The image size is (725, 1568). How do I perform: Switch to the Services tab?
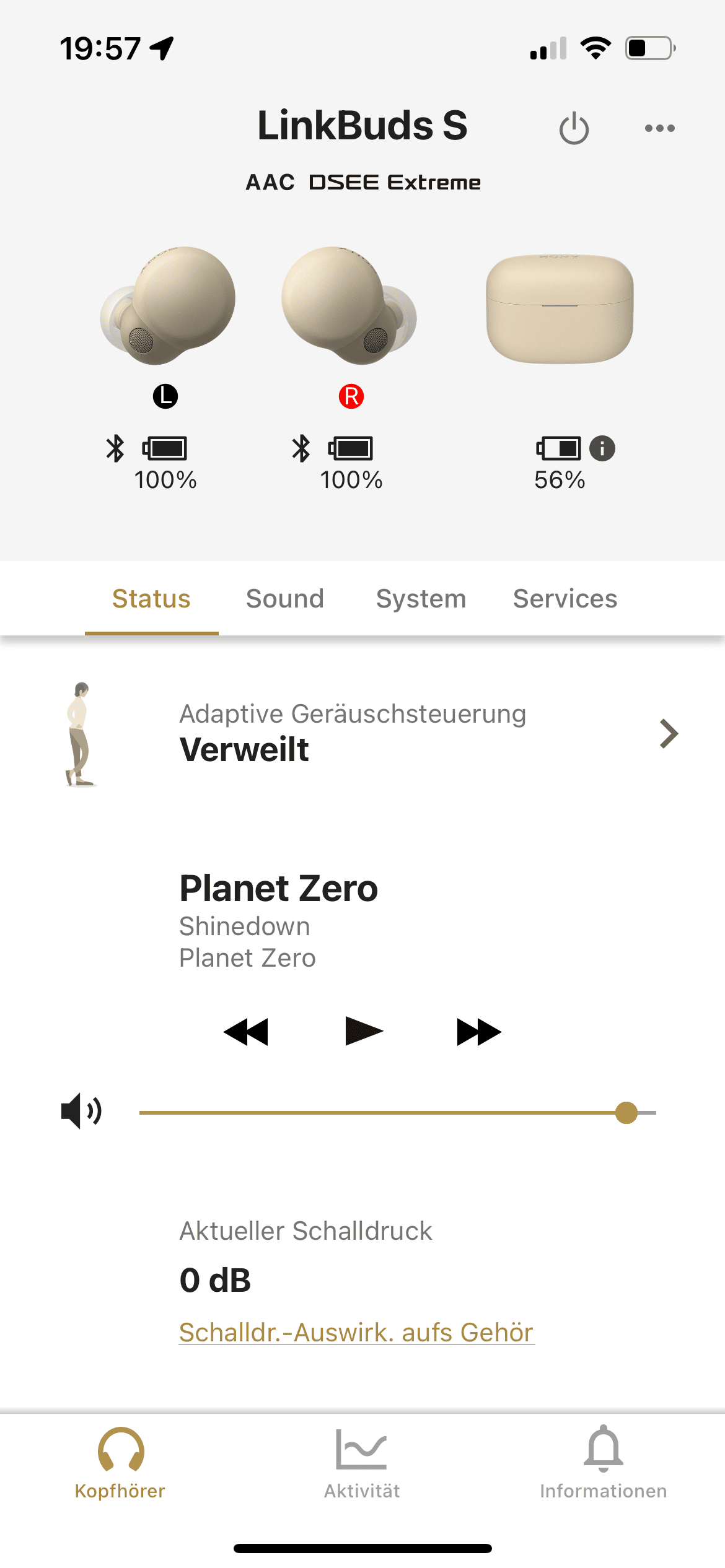point(565,599)
